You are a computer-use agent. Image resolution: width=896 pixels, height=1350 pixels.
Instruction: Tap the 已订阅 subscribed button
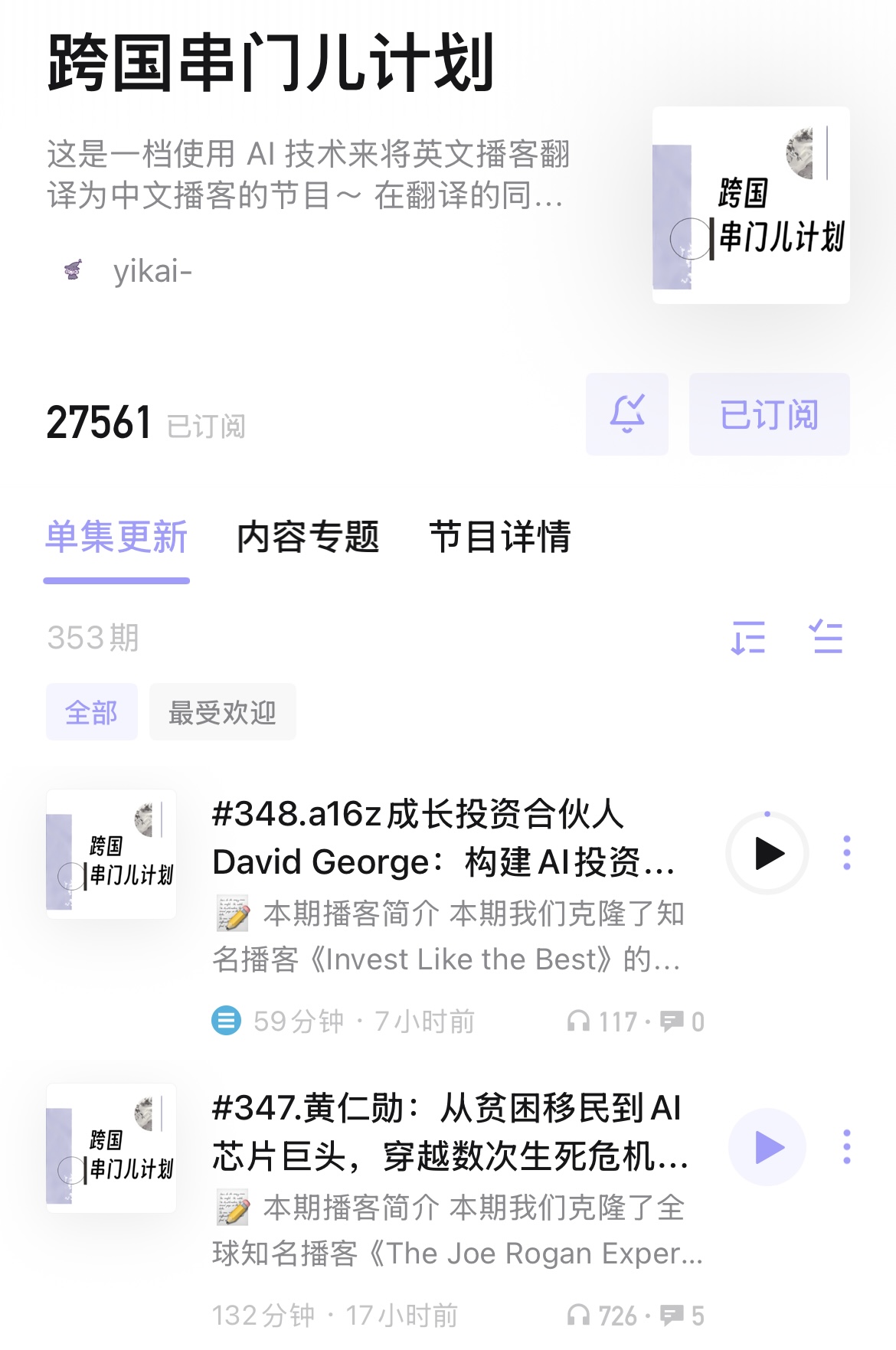point(769,414)
